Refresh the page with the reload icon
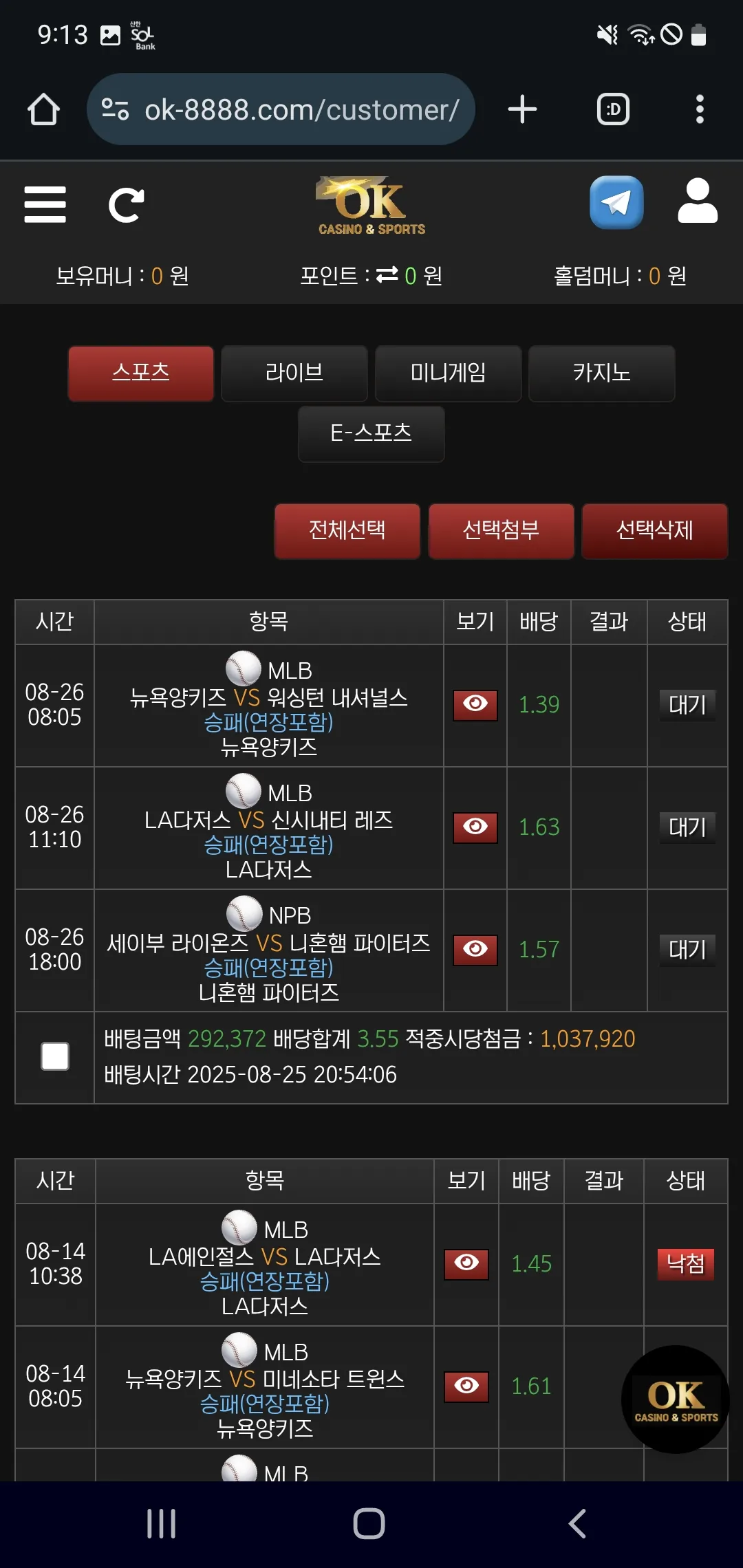The width and height of the screenshot is (743, 1568). pos(127,205)
